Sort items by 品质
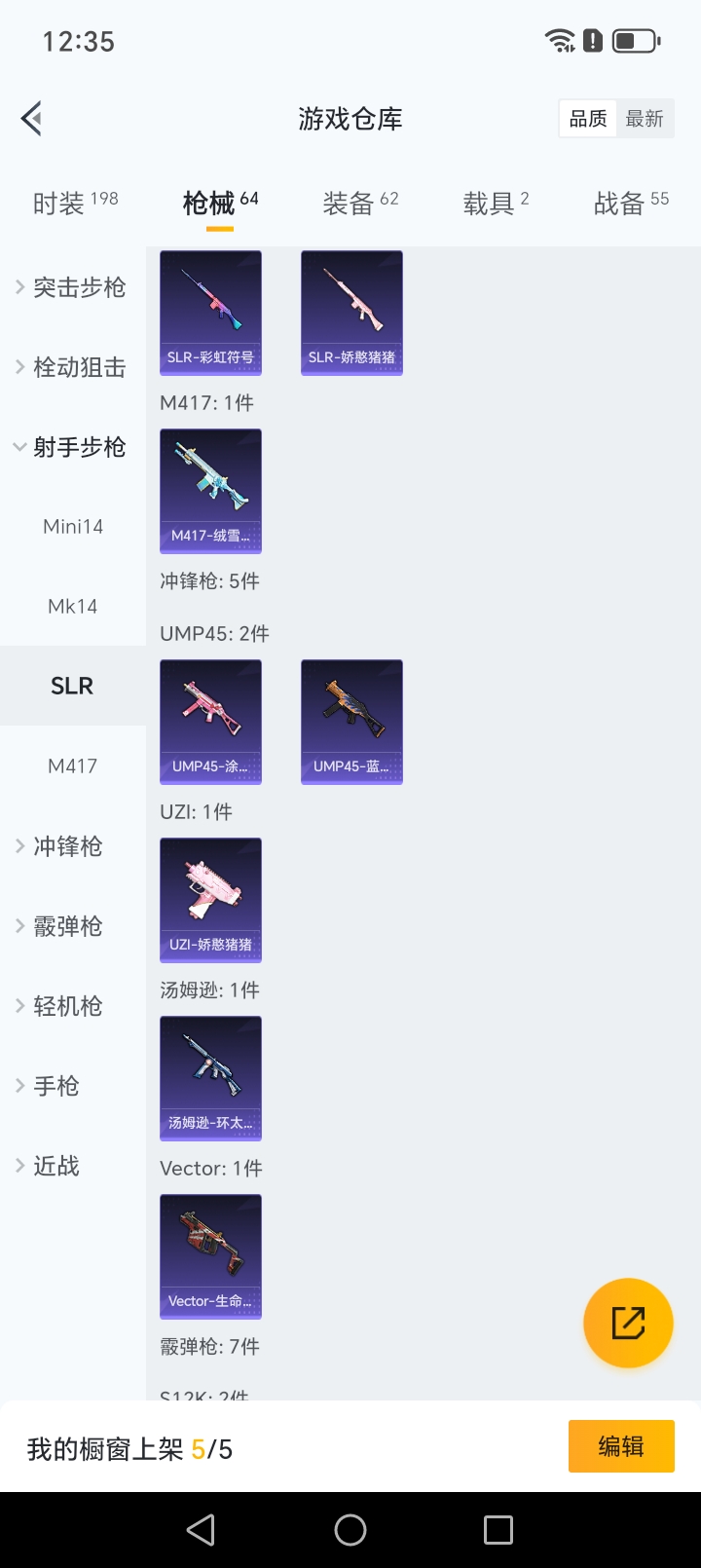 588,119
